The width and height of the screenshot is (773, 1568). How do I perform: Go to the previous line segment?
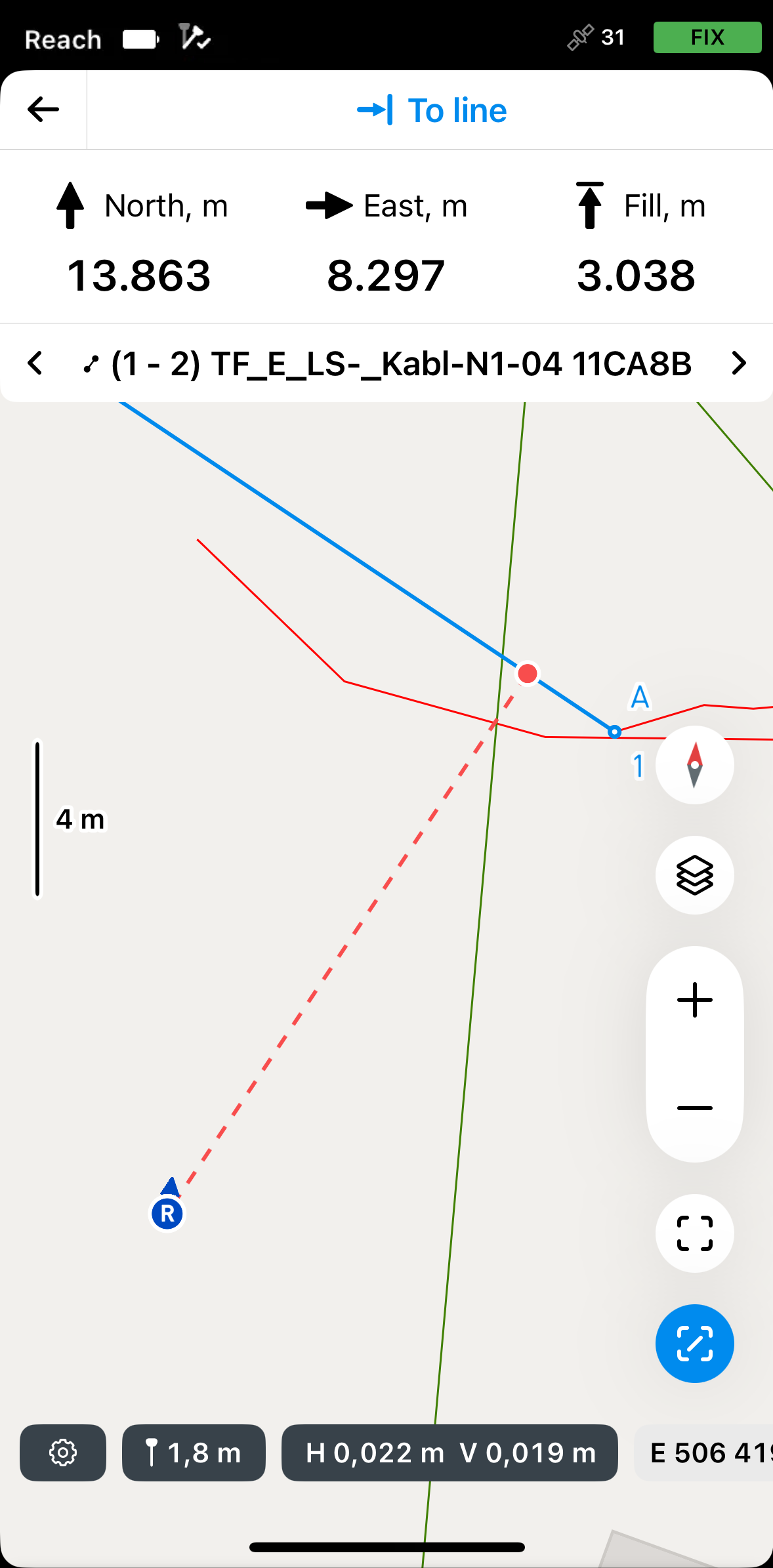35,363
